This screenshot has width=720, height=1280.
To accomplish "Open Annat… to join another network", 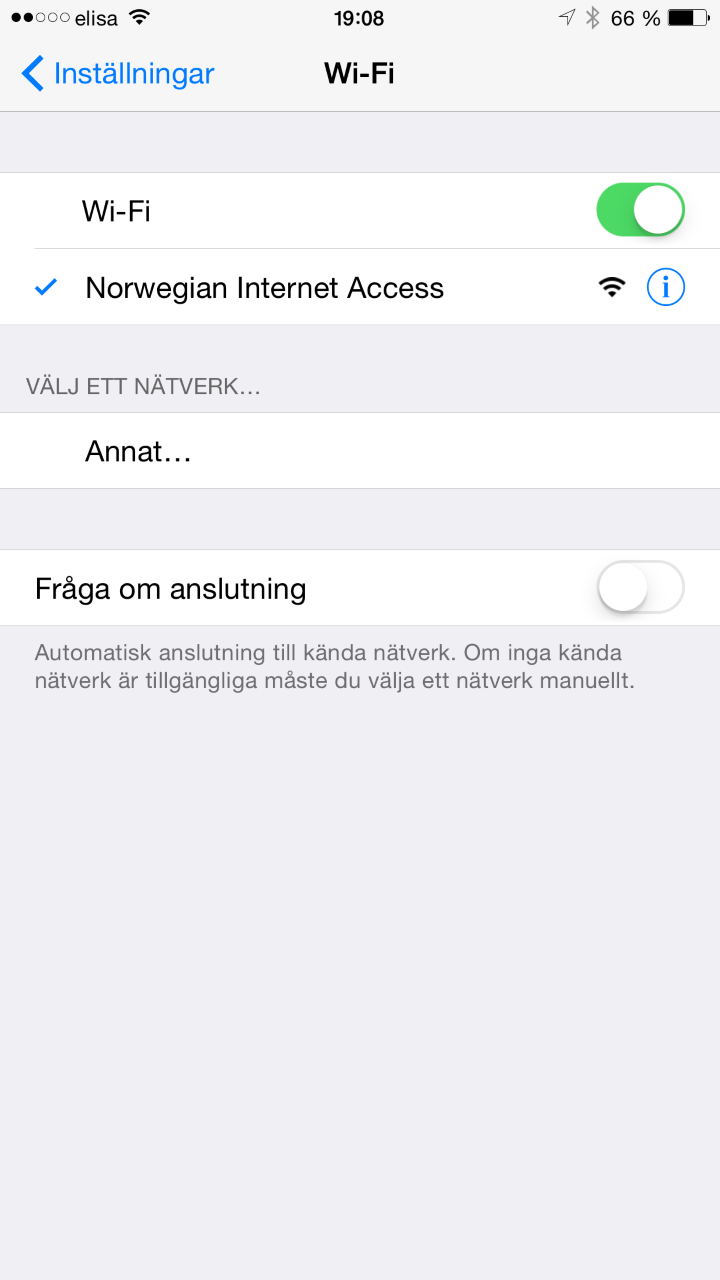I will pyautogui.click(x=138, y=451).
